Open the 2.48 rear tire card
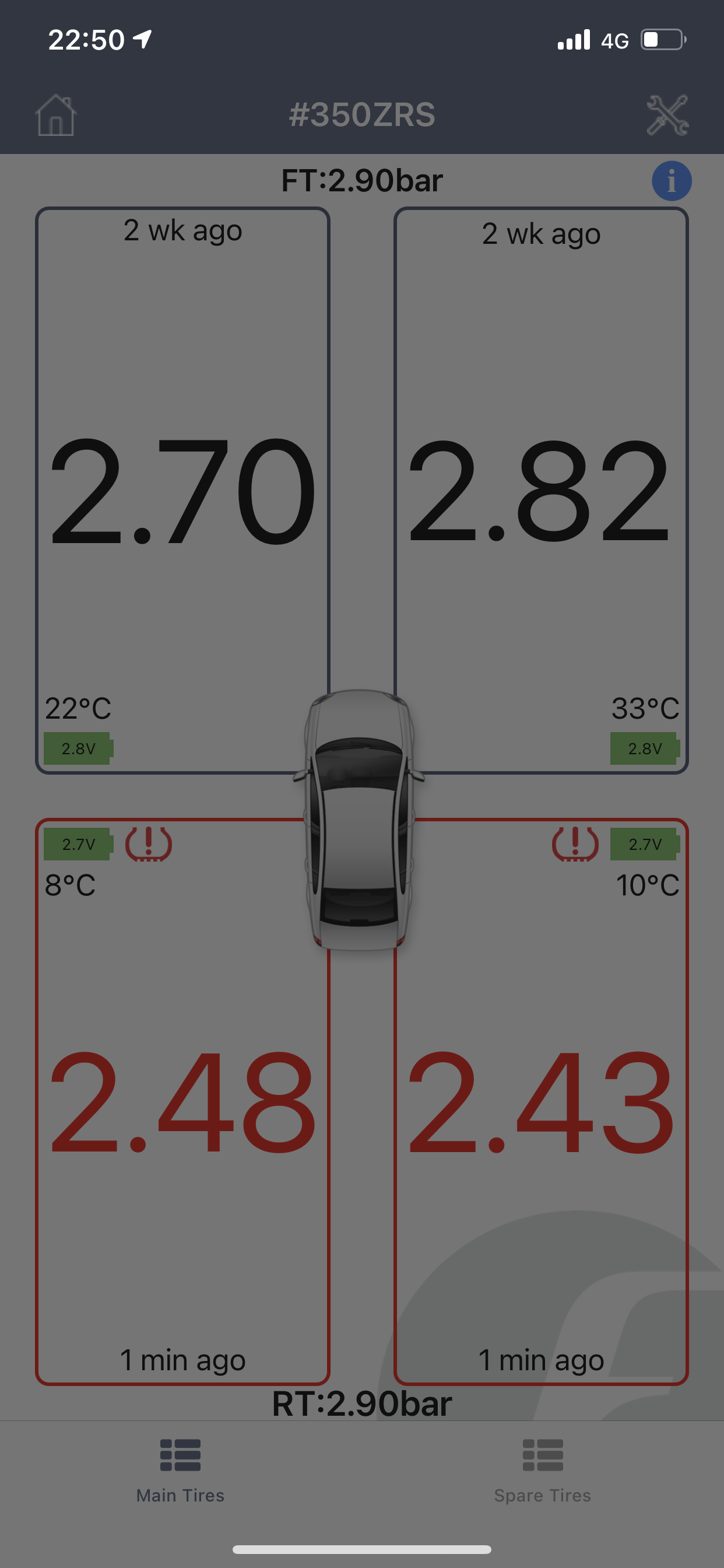 click(x=182, y=1102)
